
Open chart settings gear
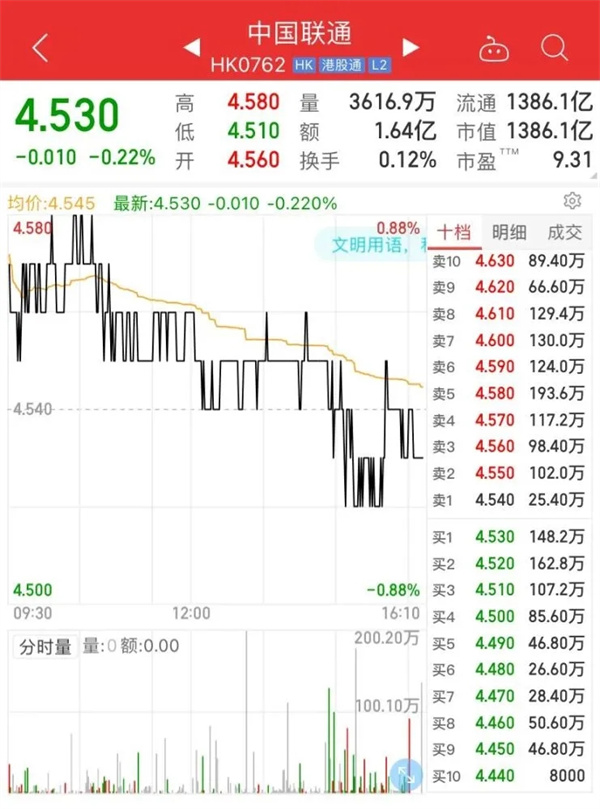click(x=572, y=198)
